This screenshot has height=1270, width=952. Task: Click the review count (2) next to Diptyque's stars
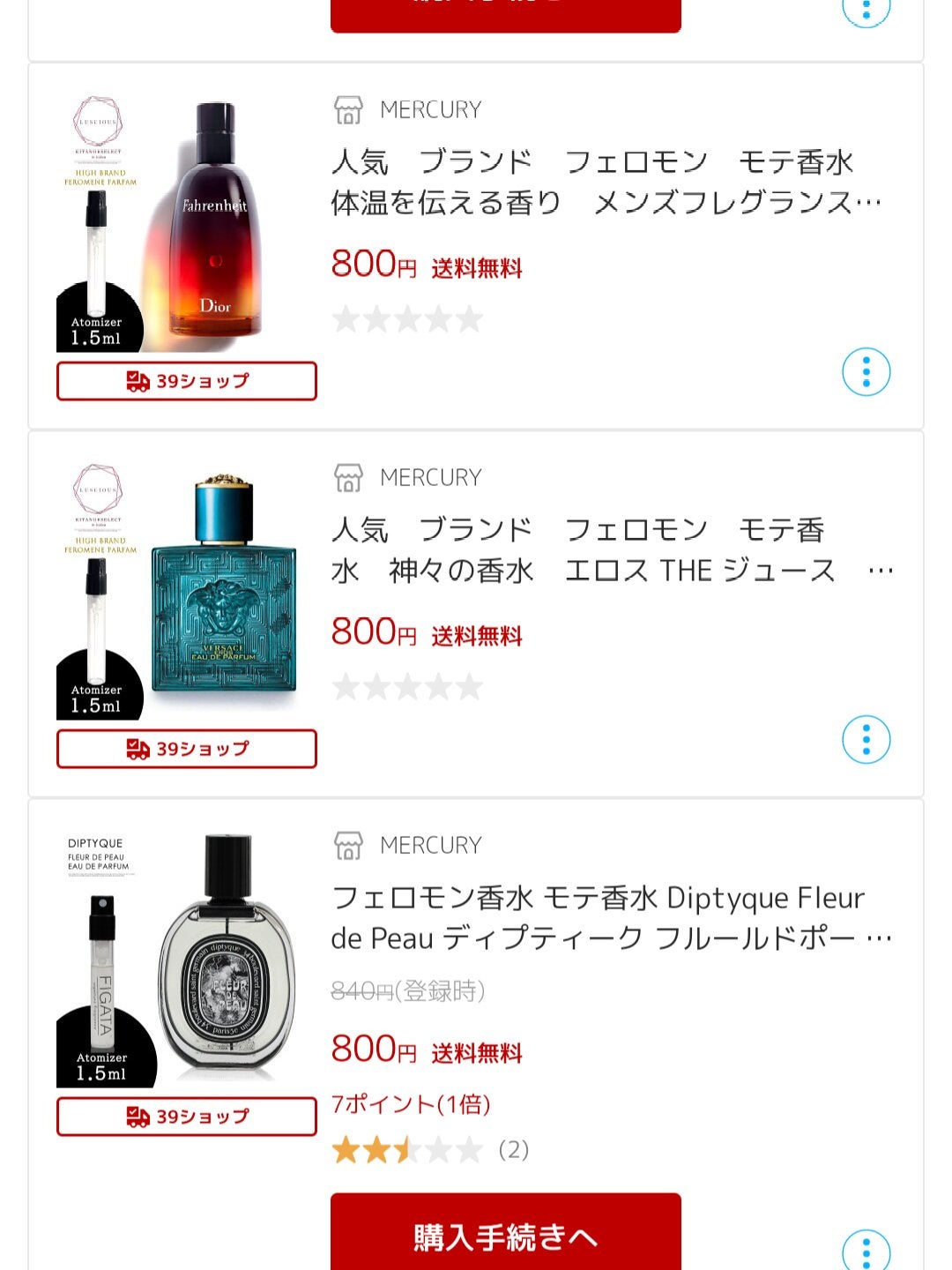tap(515, 1149)
